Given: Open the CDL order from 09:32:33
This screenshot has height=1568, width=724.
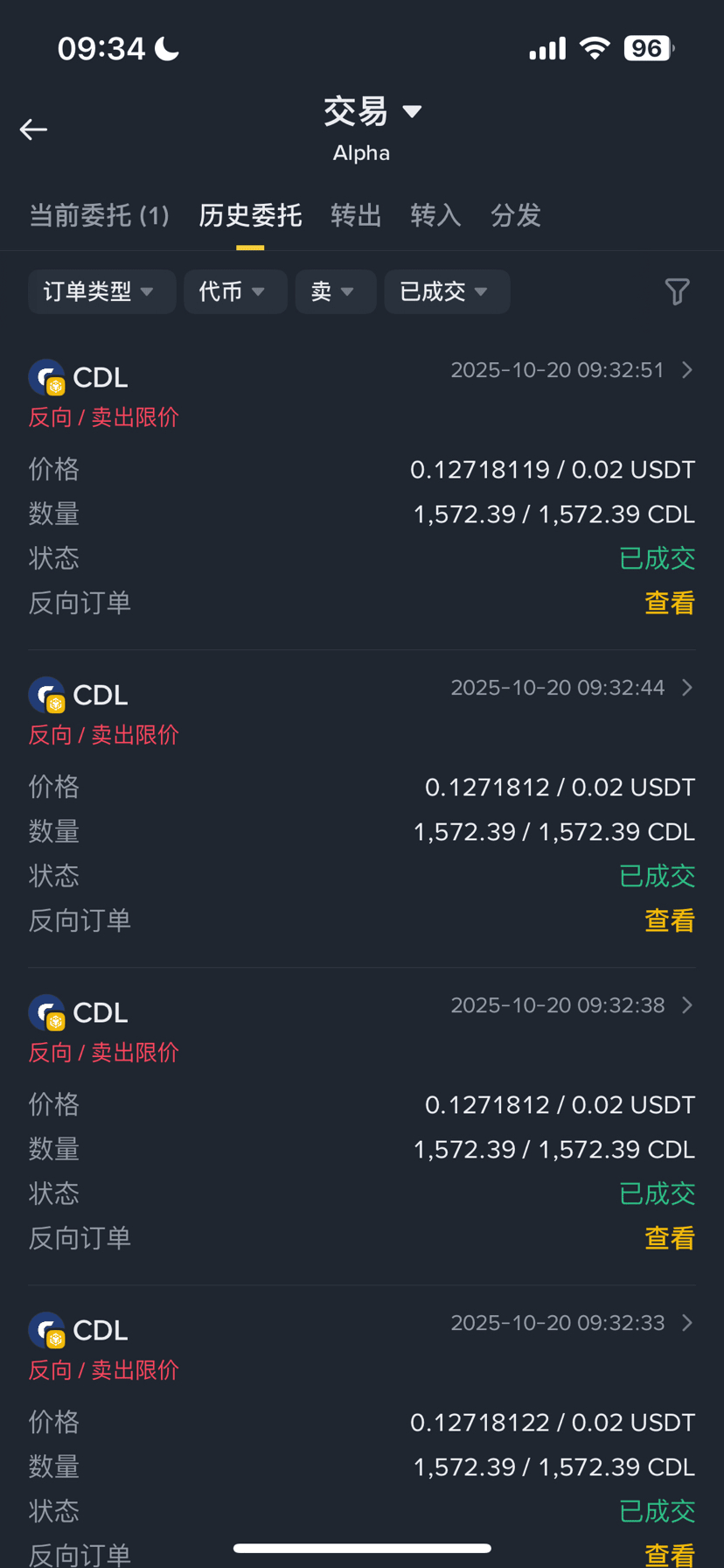Looking at the screenshot, I should point(687,1323).
